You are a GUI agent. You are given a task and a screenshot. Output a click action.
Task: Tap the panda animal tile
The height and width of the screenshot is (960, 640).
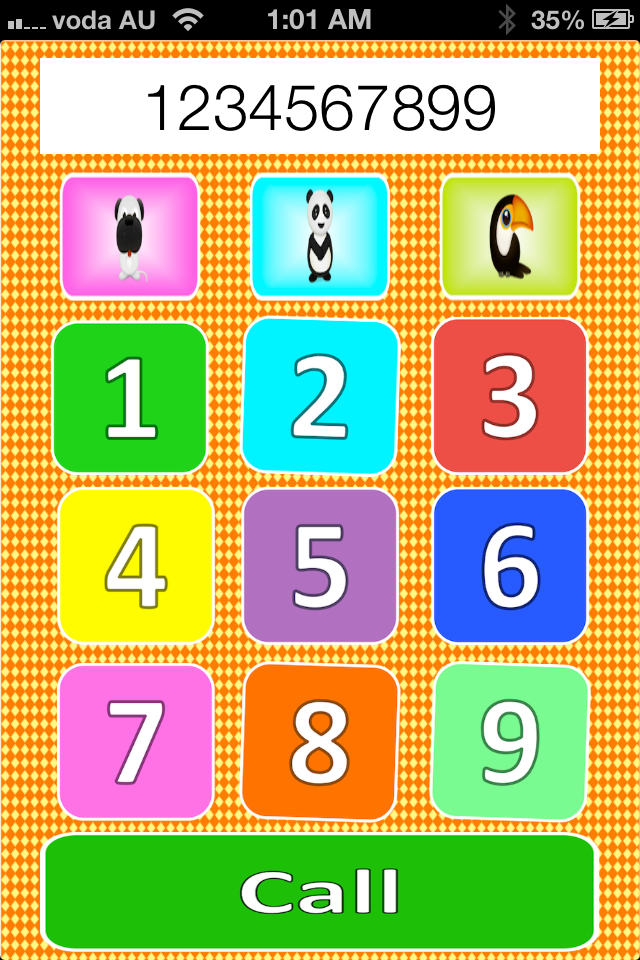click(320, 236)
